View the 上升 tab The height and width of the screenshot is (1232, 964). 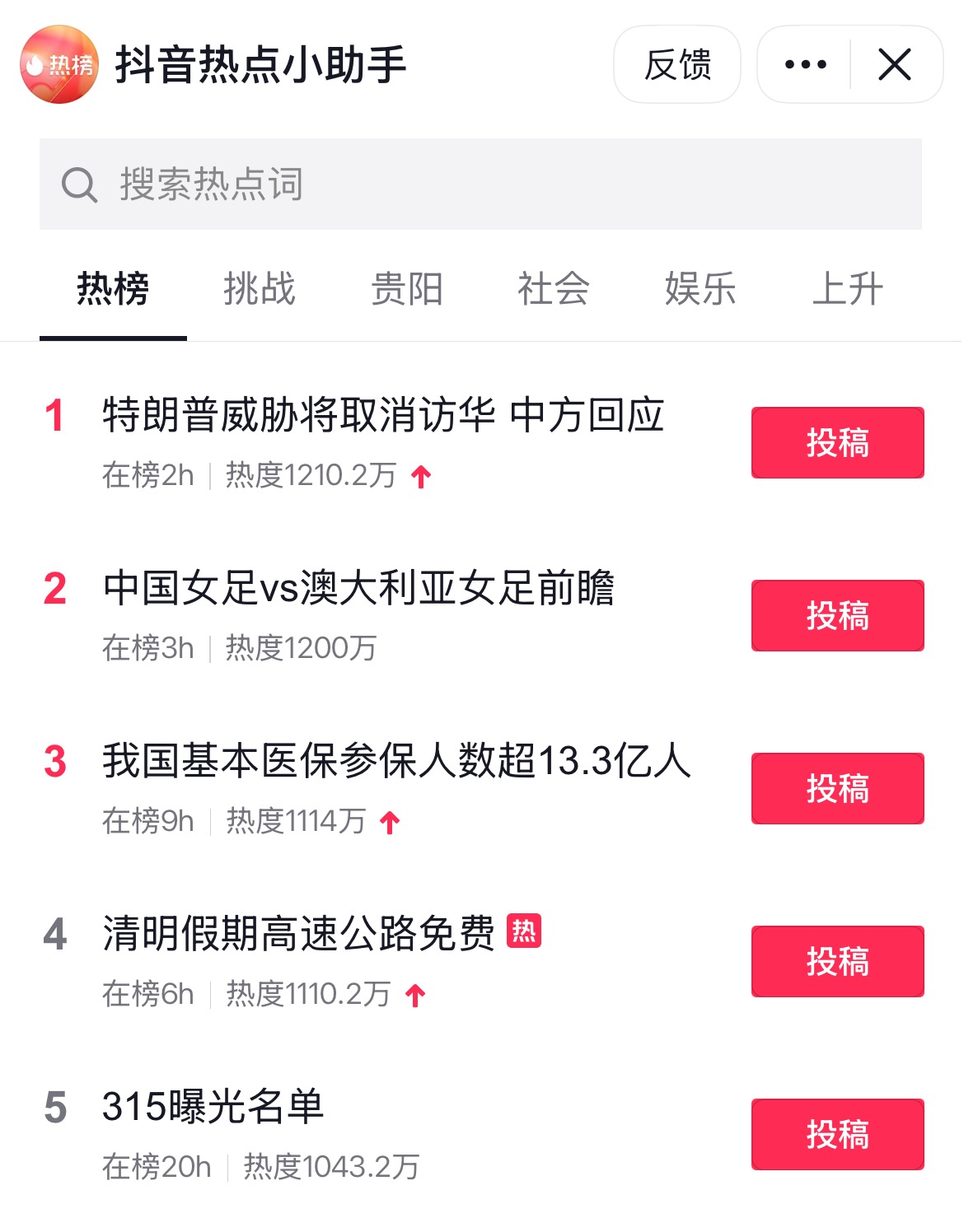(x=848, y=289)
